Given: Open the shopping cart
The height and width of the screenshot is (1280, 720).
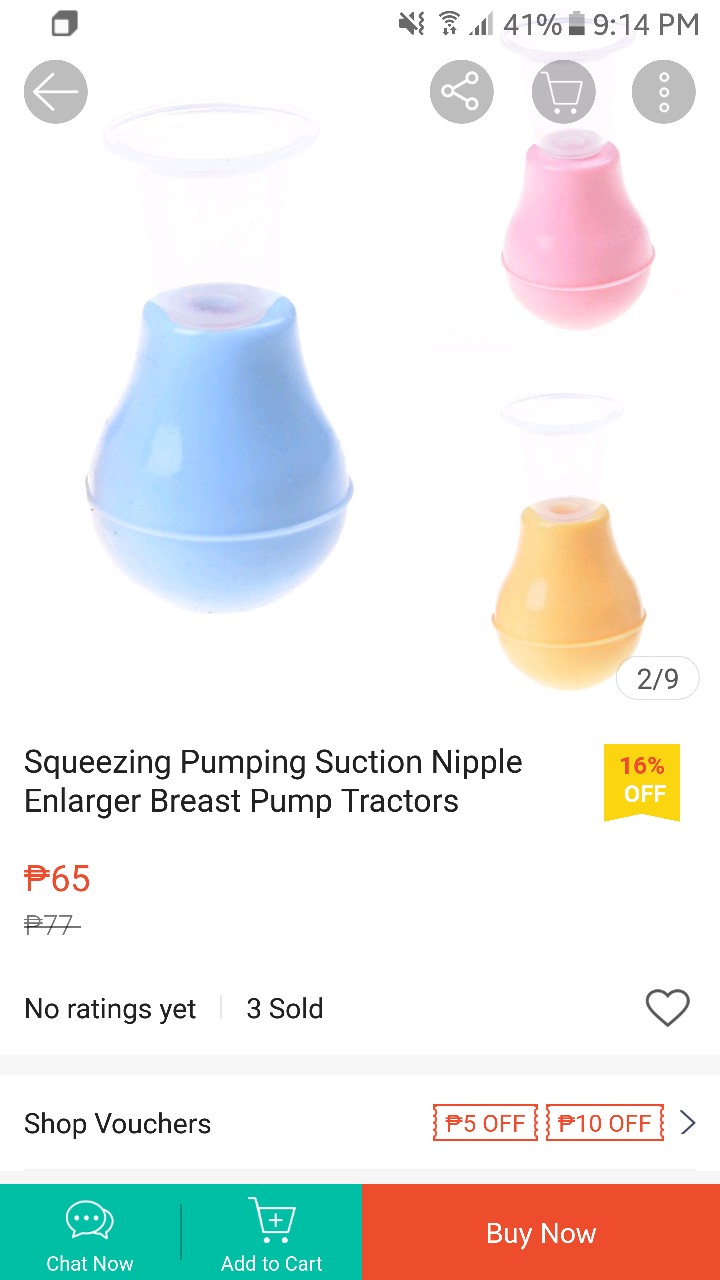Looking at the screenshot, I should tap(563, 92).
